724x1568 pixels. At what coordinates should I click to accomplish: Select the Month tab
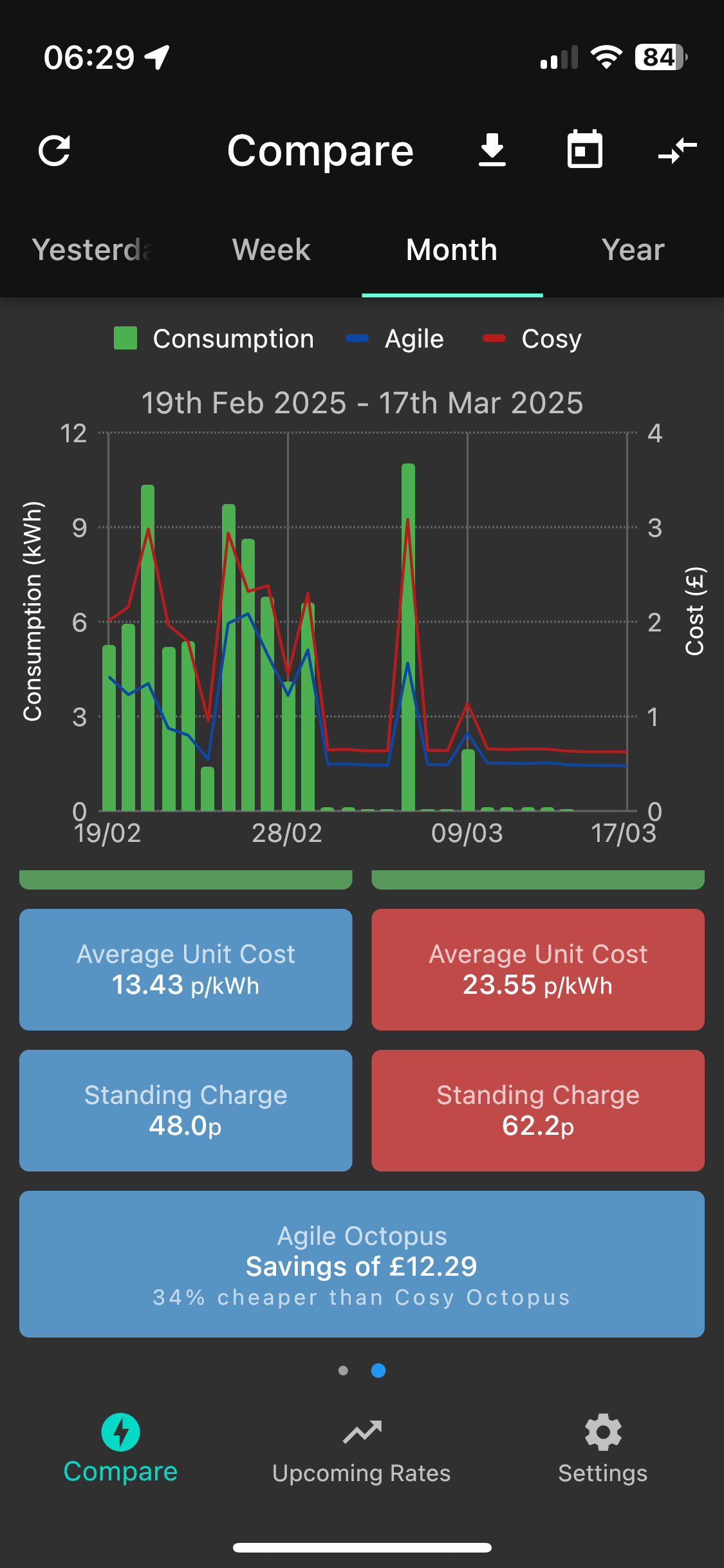(x=452, y=250)
